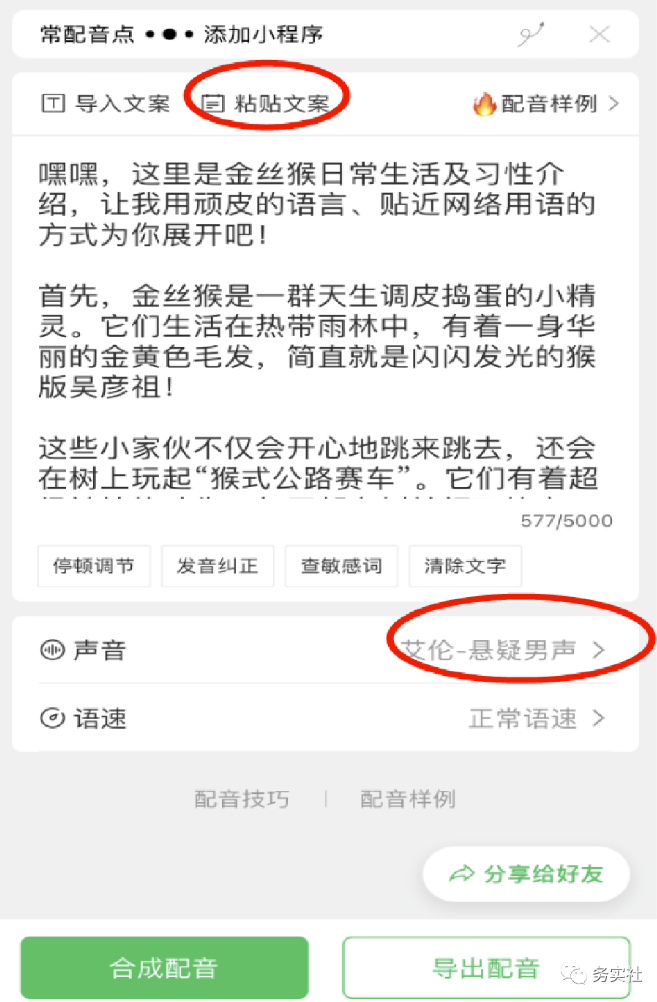Open 停顿调节 pause adjustment
The width and height of the screenshot is (657, 1002).
pyautogui.click(x=94, y=566)
